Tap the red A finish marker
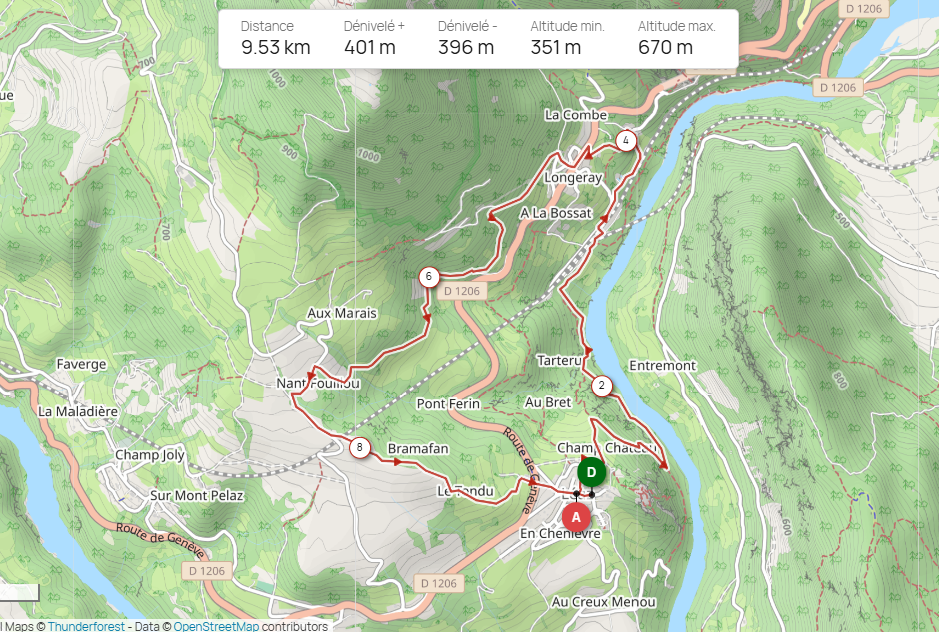The image size is (939, 632). click(x=575, y=517)
